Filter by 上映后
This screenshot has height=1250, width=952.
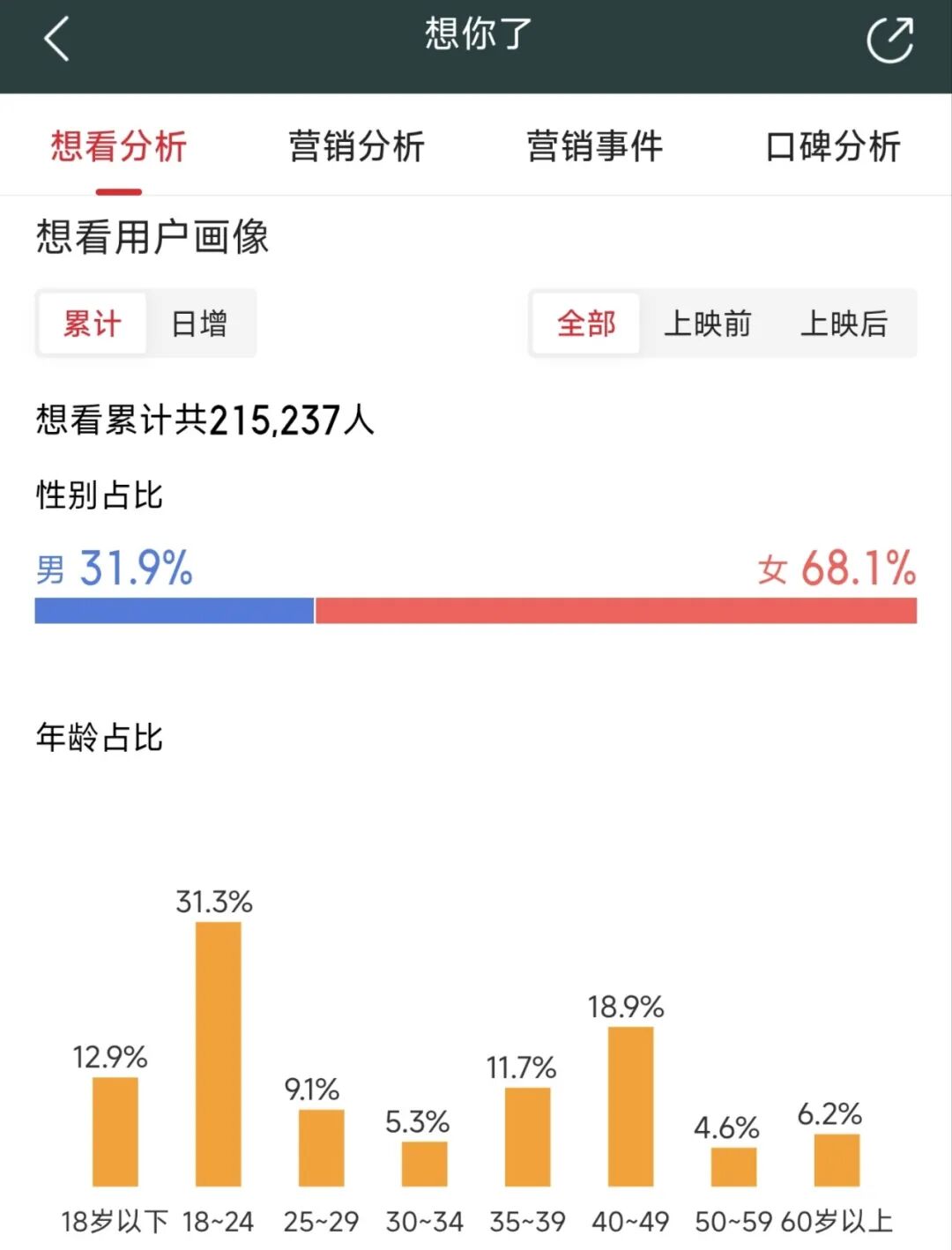(844, 324)
